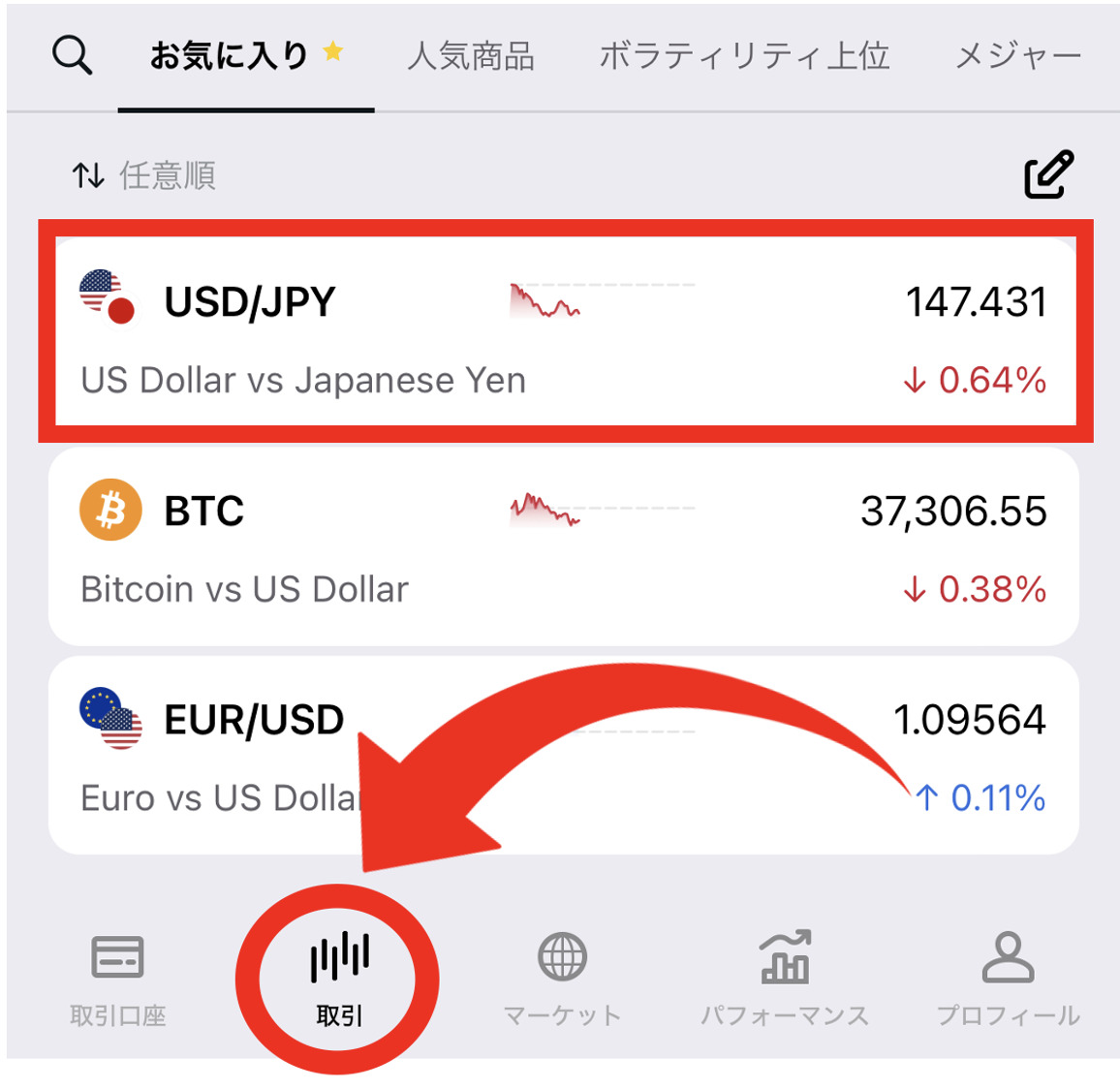This screenshot has height=1089, width=1120.
Task: Open the USD/JPY instrument
Action: [564, 332]
